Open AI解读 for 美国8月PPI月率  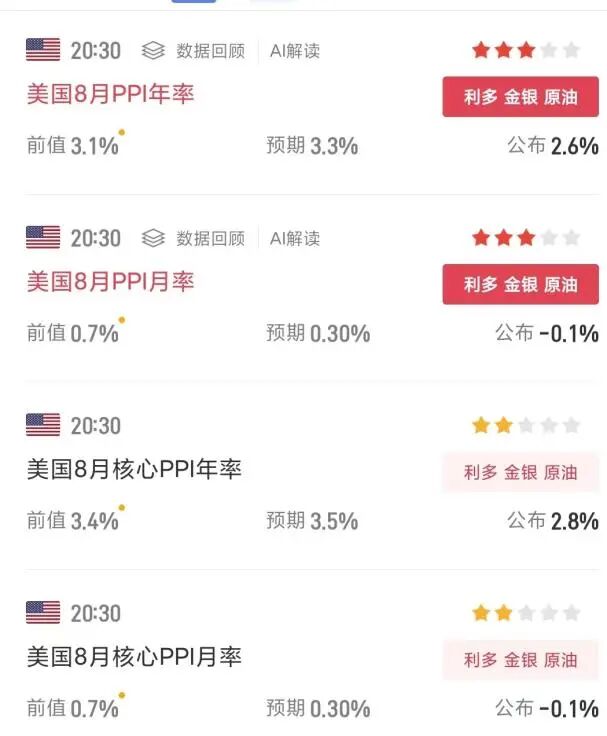tap(295, 238)
